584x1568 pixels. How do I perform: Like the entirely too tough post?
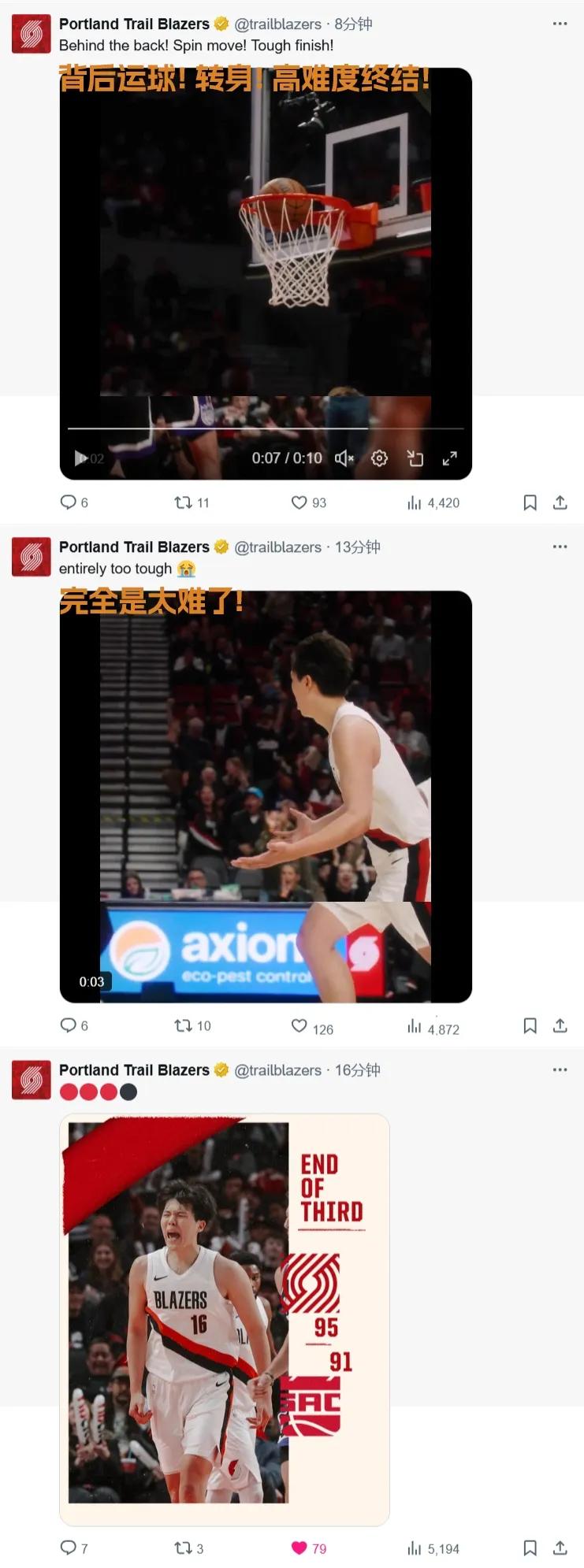pyautogui.click(x=299, y=1025)
